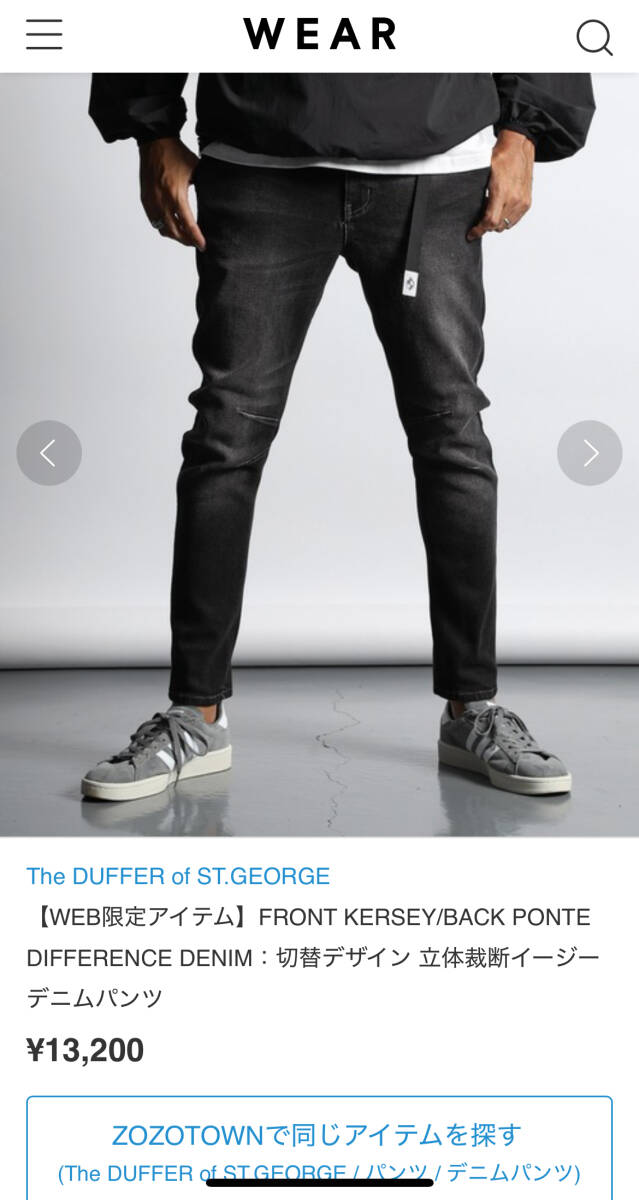Show the previous product image
639x1200 pixels.
(x=49, y=453)
